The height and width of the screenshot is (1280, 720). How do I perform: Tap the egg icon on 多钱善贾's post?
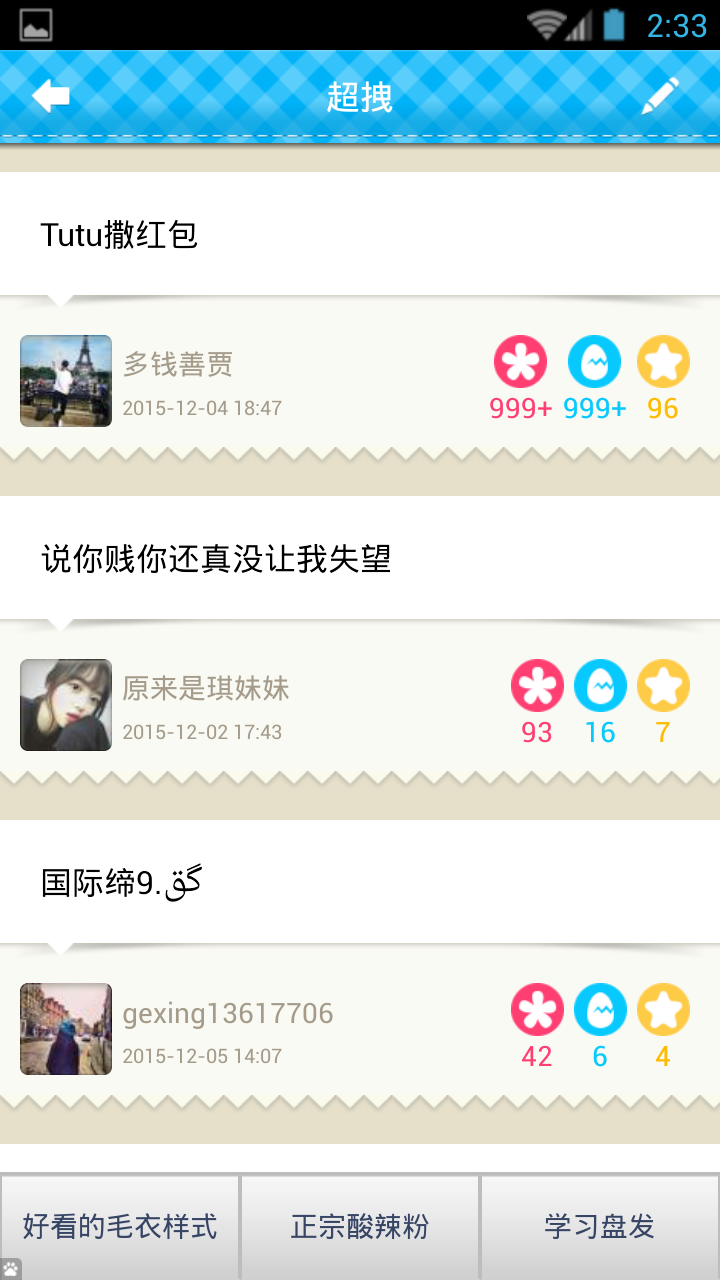(594, 362)
